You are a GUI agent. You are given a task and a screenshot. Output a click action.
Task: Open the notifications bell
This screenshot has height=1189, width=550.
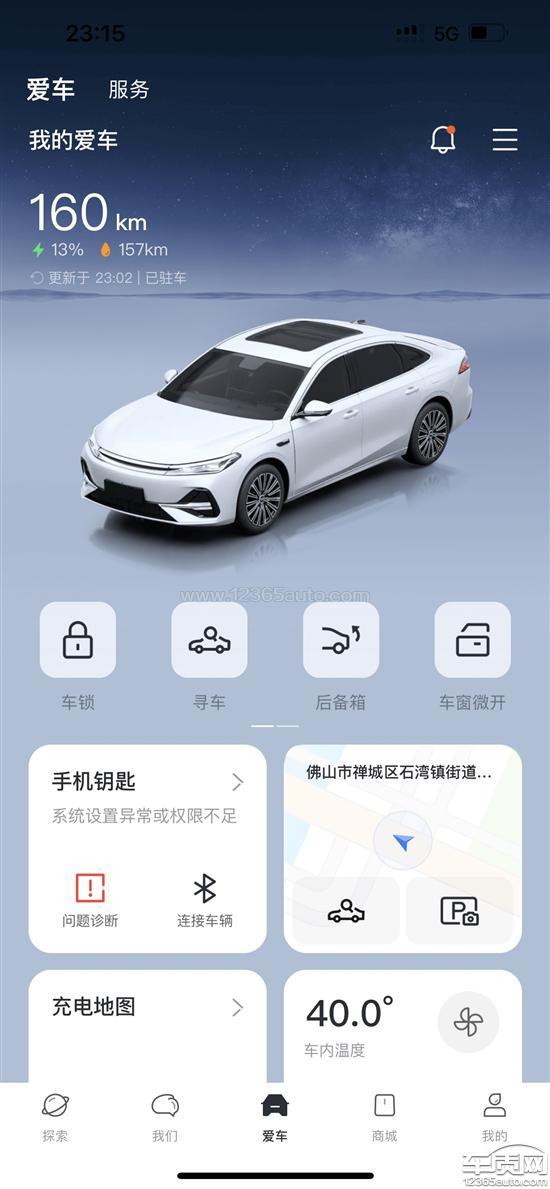[443, 140]
